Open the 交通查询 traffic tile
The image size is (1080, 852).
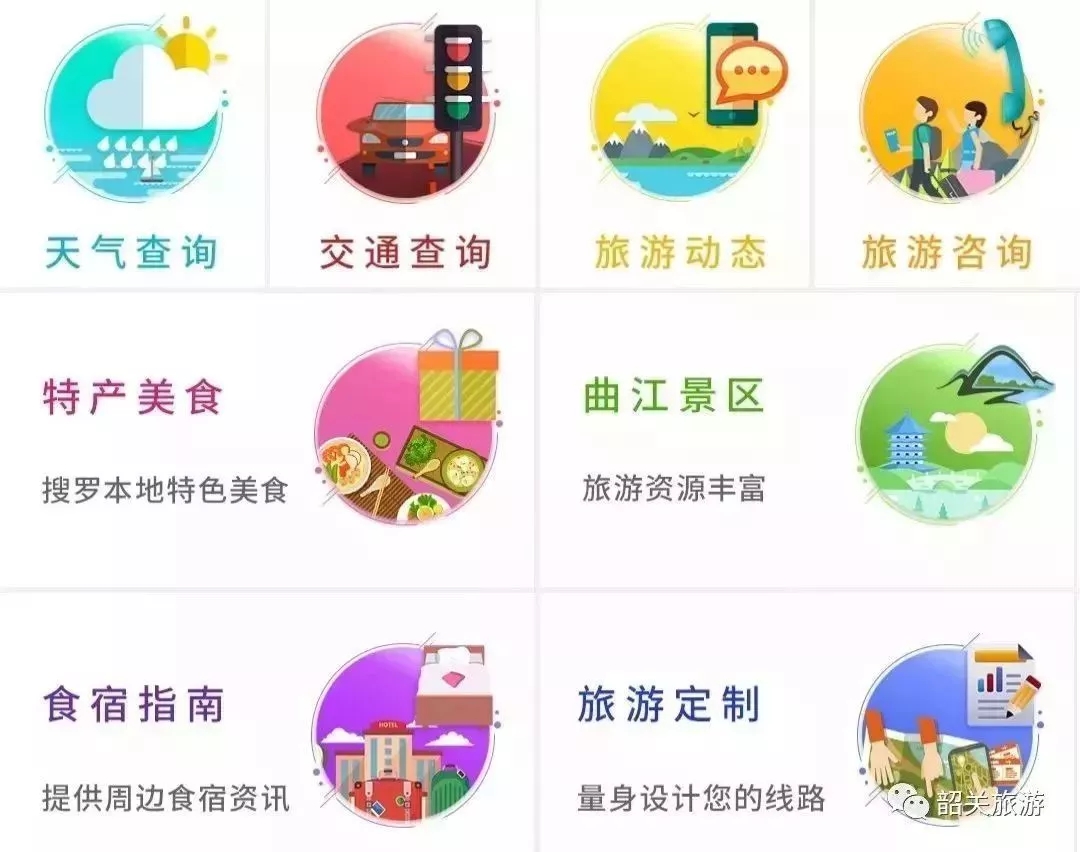coord(404,145)
